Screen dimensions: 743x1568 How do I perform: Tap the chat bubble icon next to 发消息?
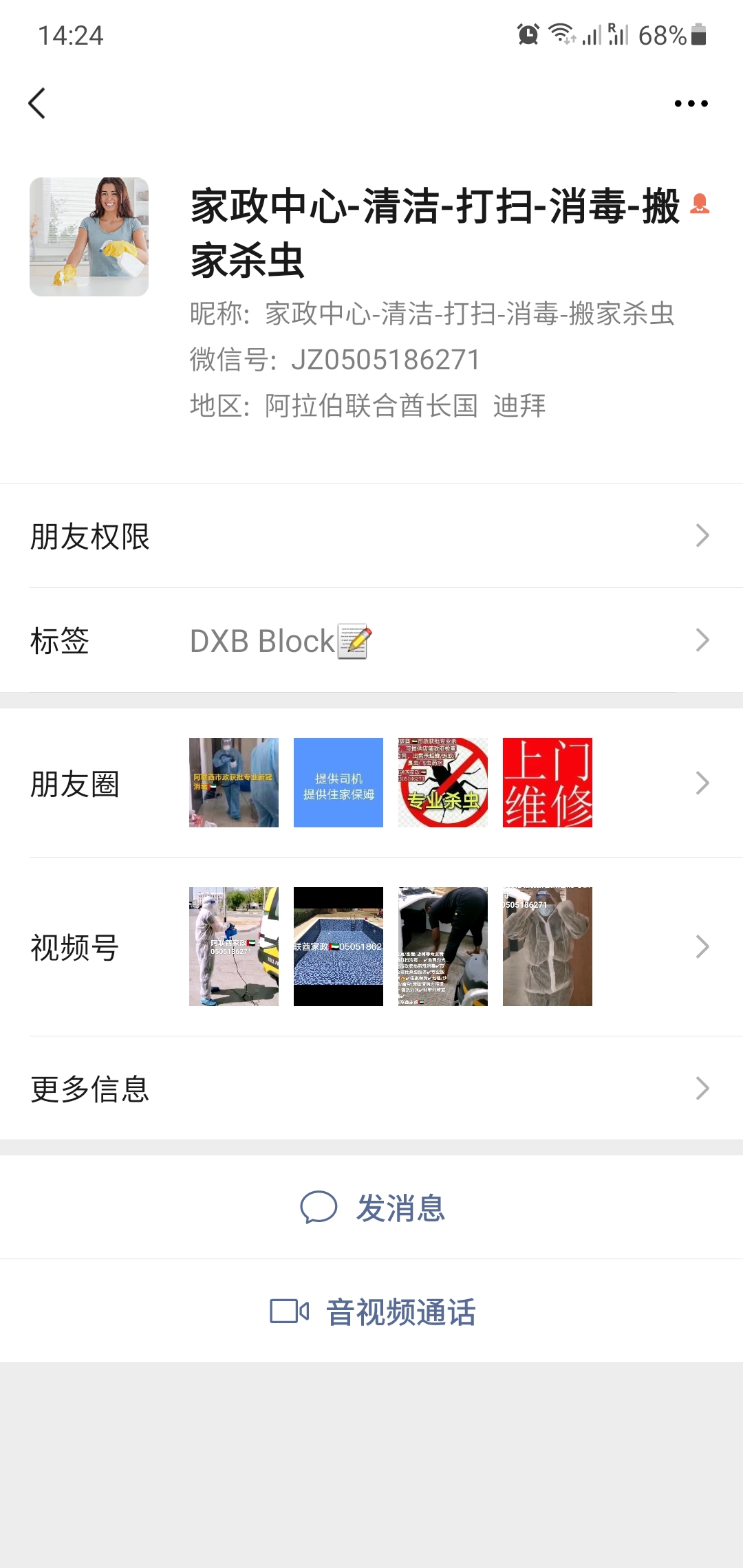pyautogui.click(x=321, y=1206)
